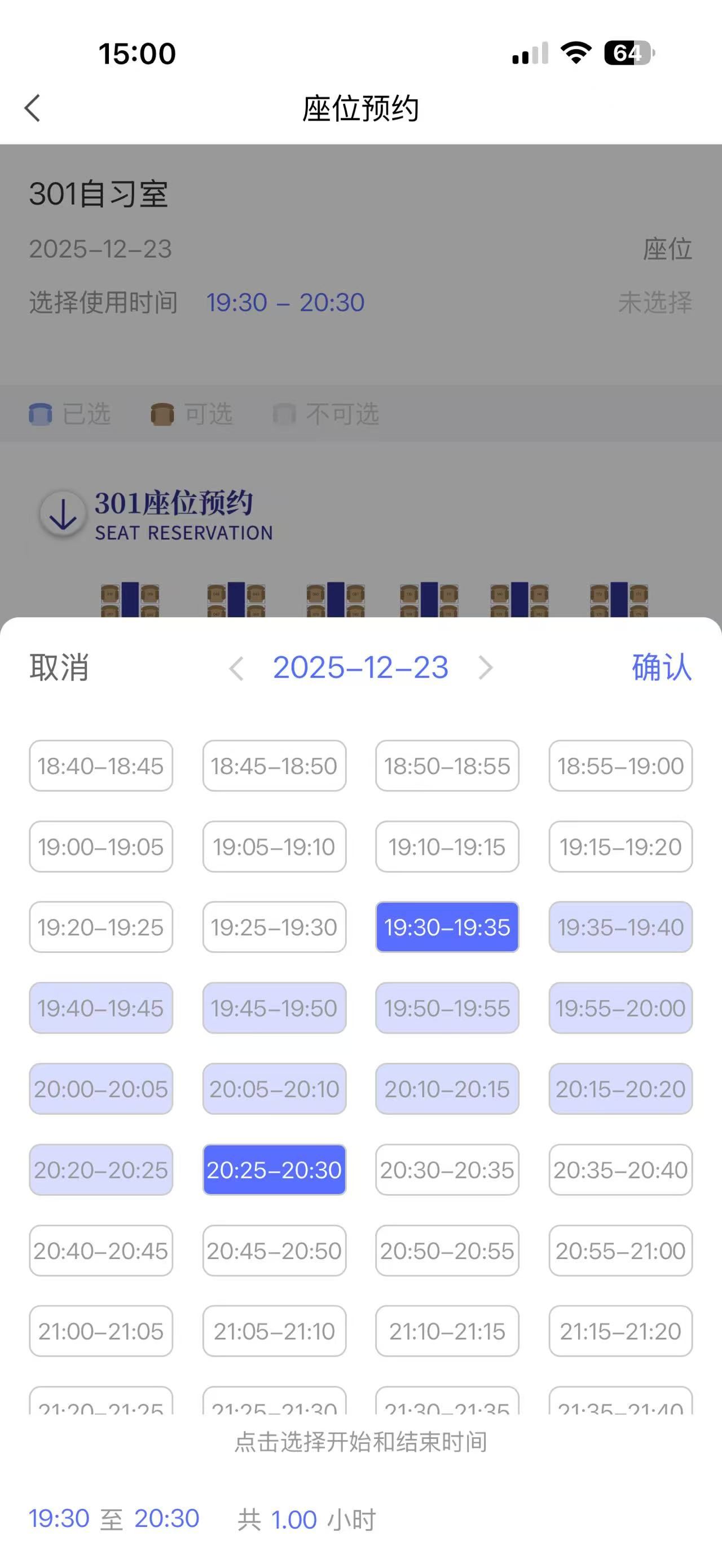Pick the 19:00–19:05 time slot
722x1568 pixels.
(101, 847)
